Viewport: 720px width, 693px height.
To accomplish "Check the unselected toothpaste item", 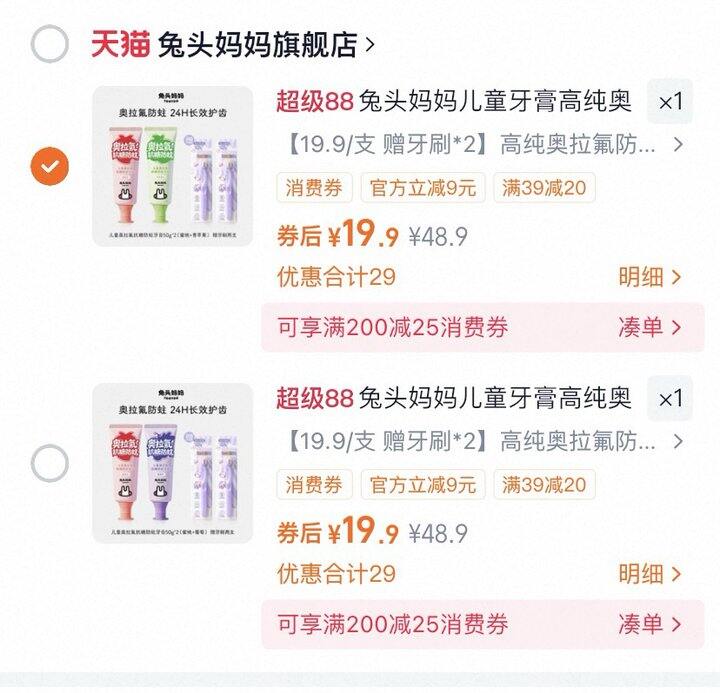I will (50, 463).
